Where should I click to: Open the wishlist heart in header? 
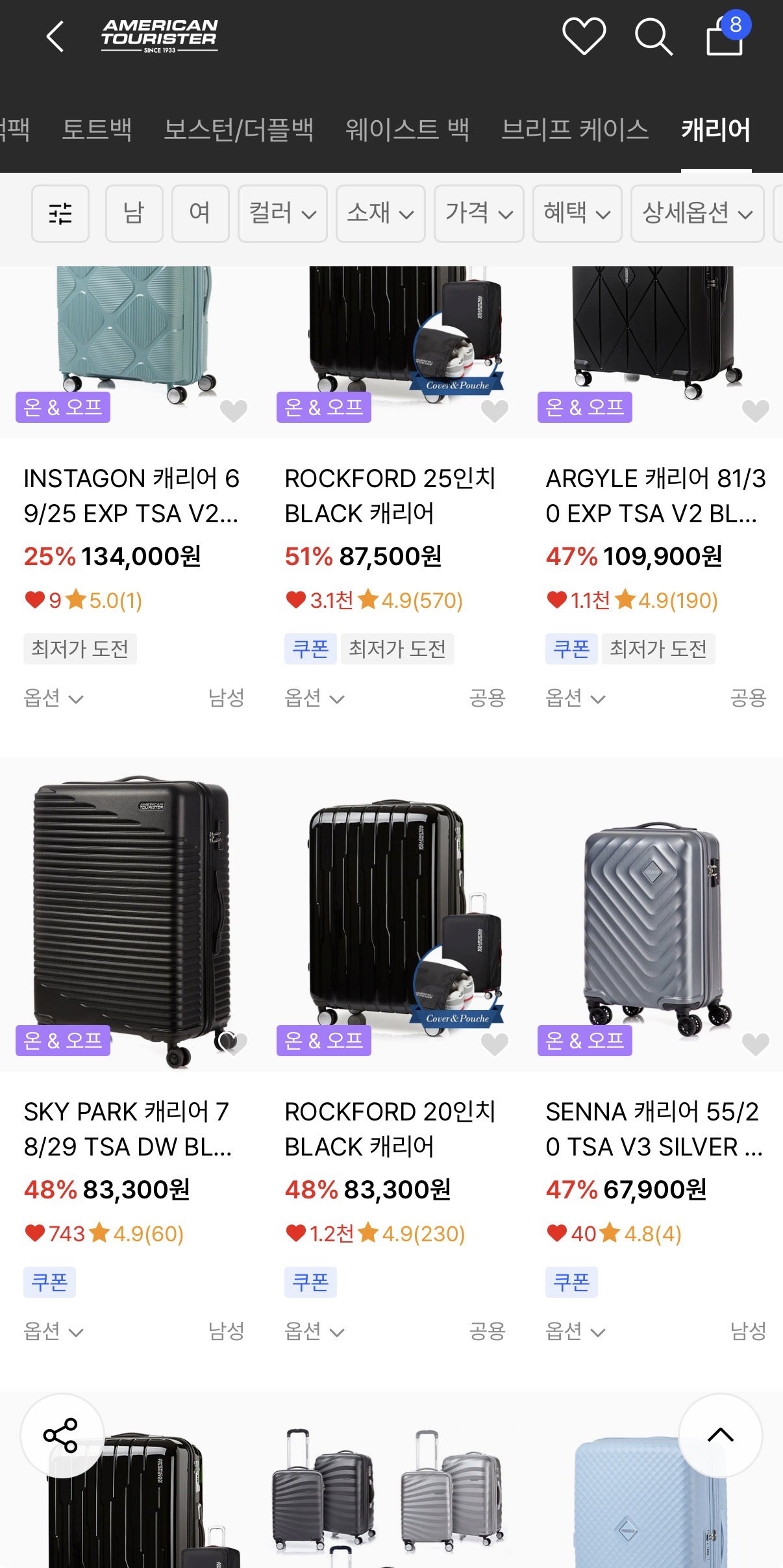pyautogui.click(x=584, y=36)
